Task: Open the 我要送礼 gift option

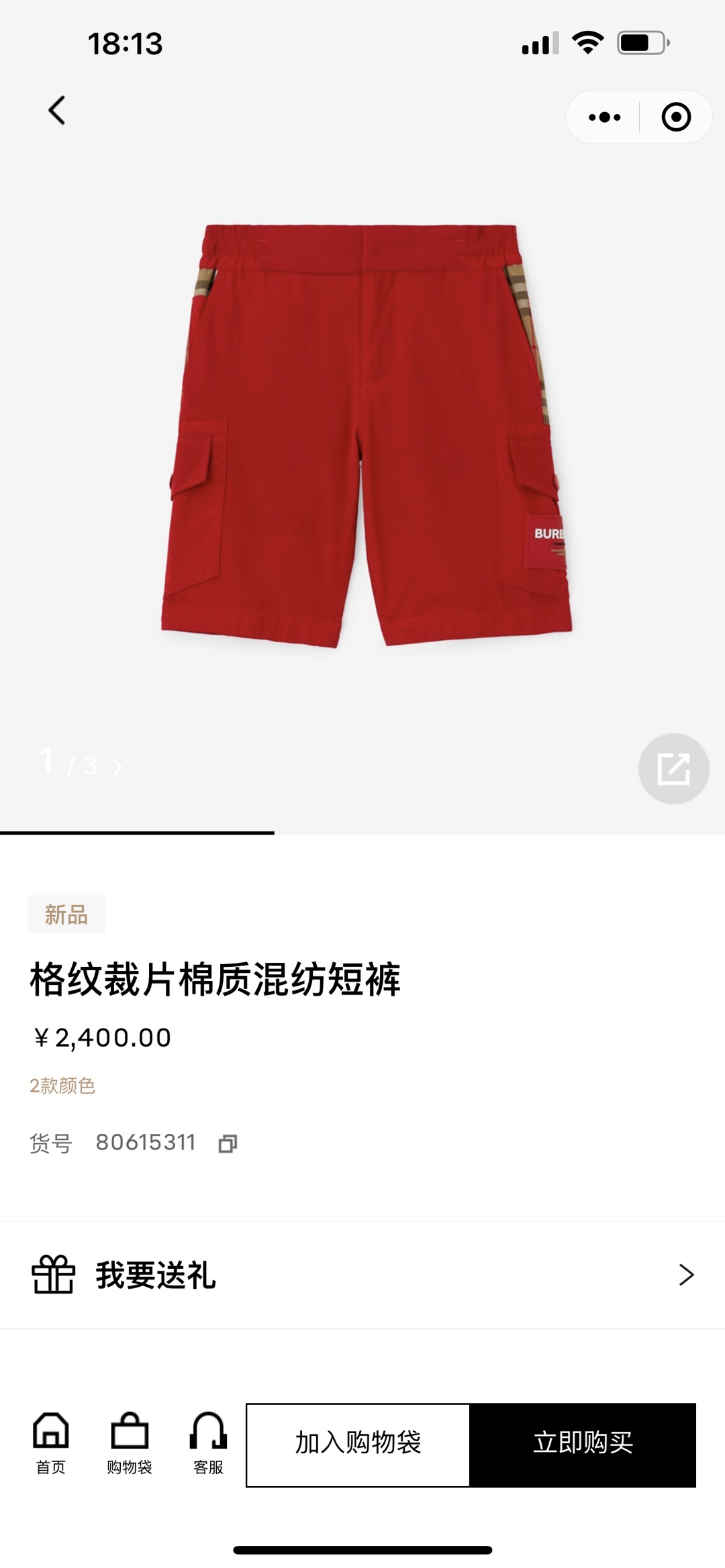Action: click(x=362, y=1275)
